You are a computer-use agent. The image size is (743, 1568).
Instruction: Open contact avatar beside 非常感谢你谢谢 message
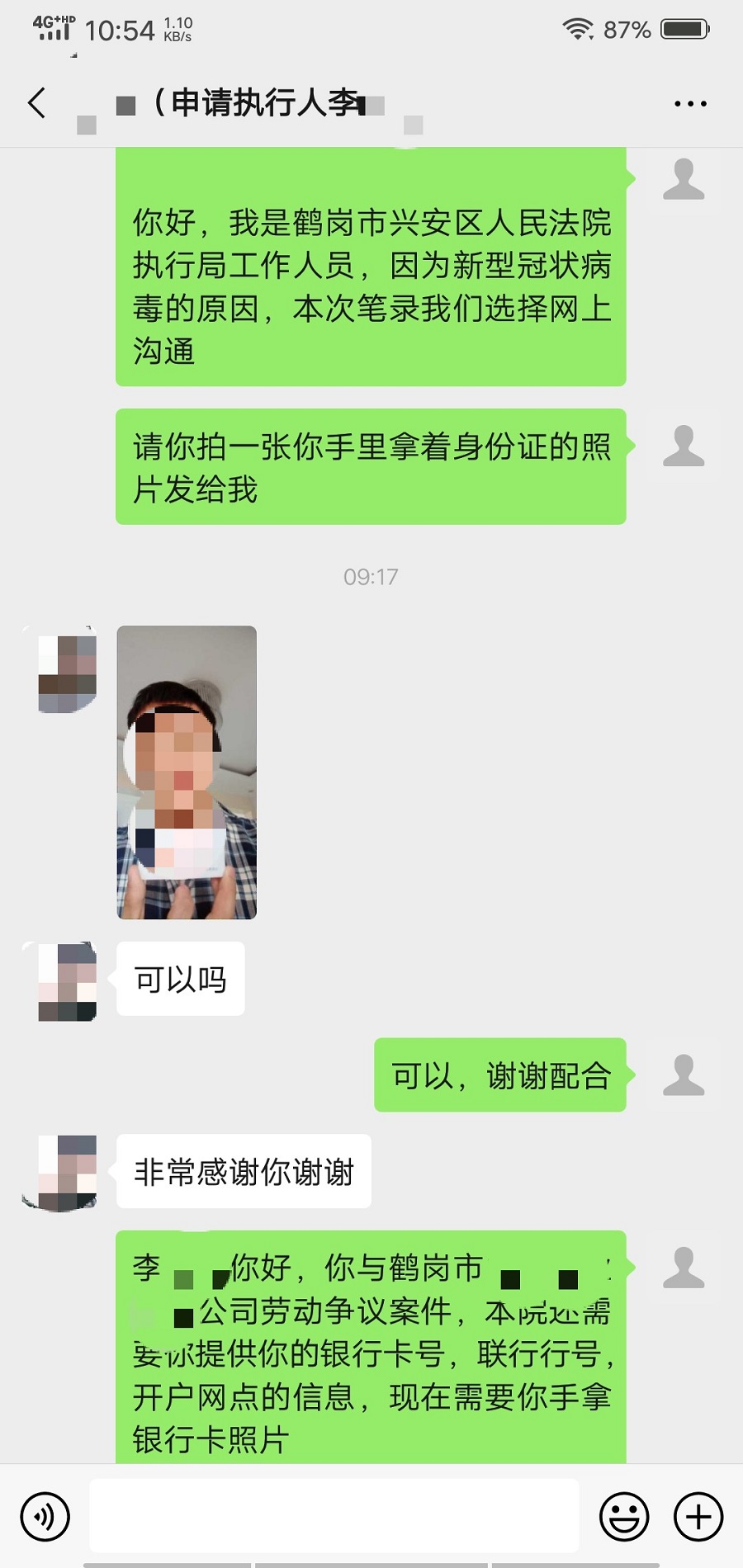point(67,1173)
